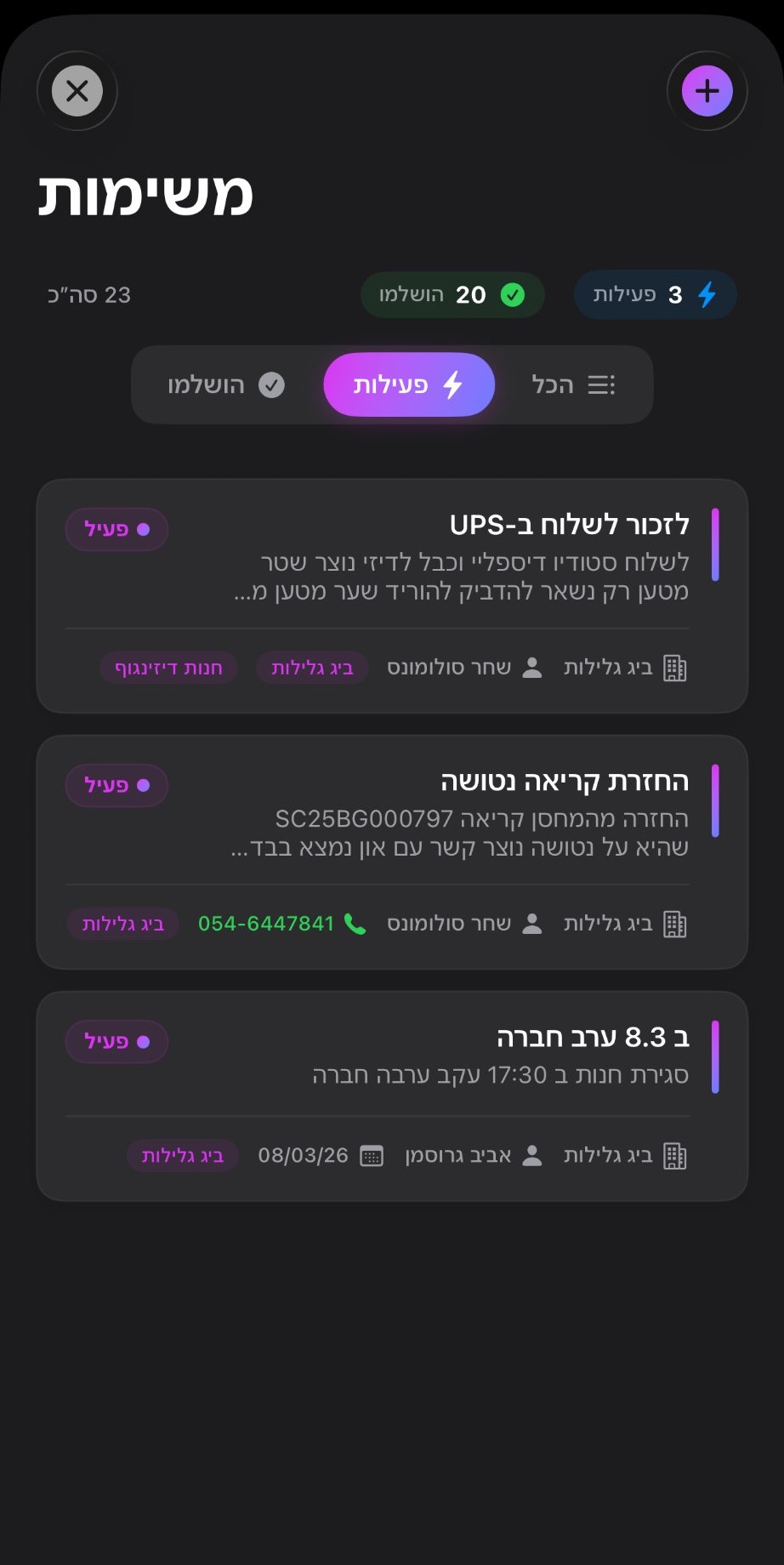Switch to the הכל (all) tab
The height and width of the screenshot is (1565, 784).
(572, 385)
